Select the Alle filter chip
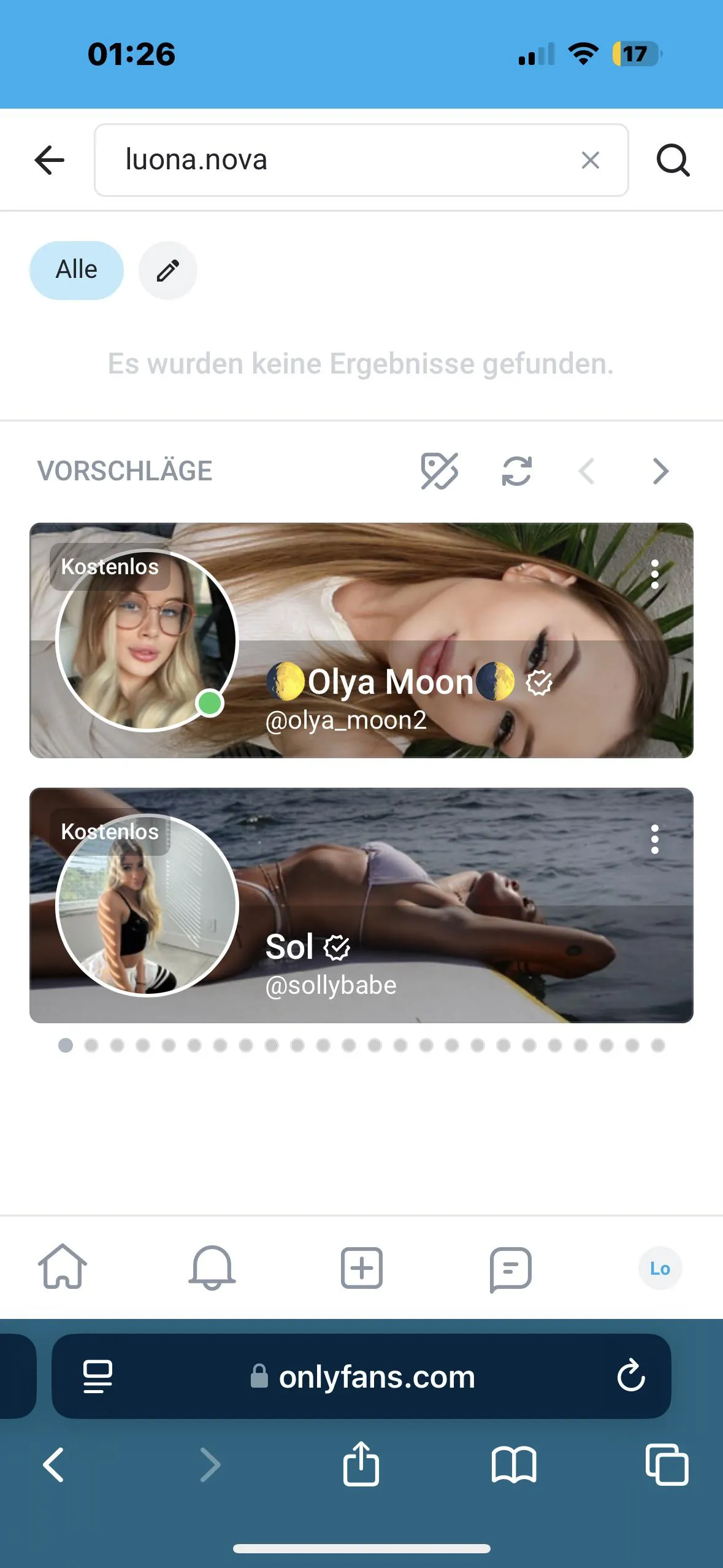Screen dimensions: 723x1568 click(77, 270)
